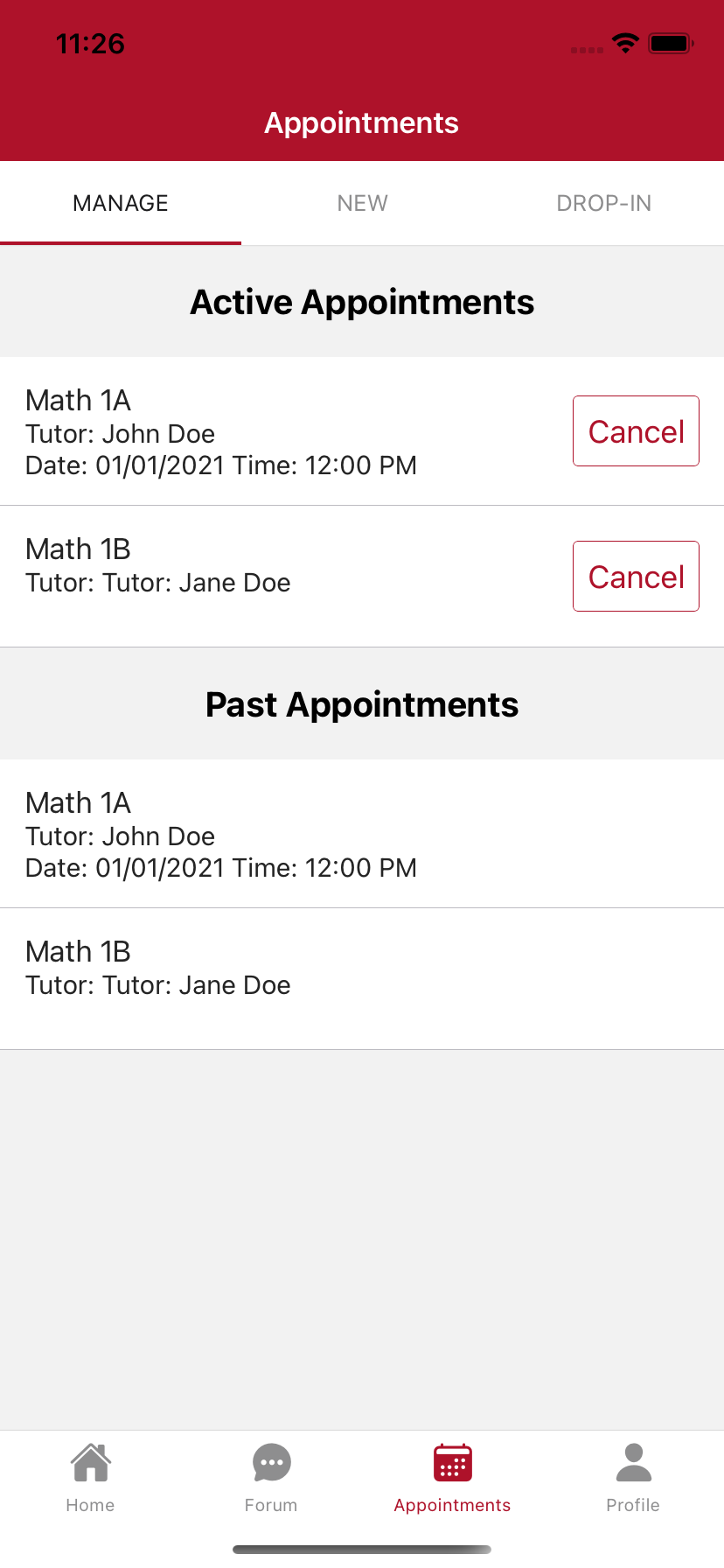Tap the Appointments tab in bottom bar
724x1568 pixels.
pyautogui.click(x=452, y=1477)
